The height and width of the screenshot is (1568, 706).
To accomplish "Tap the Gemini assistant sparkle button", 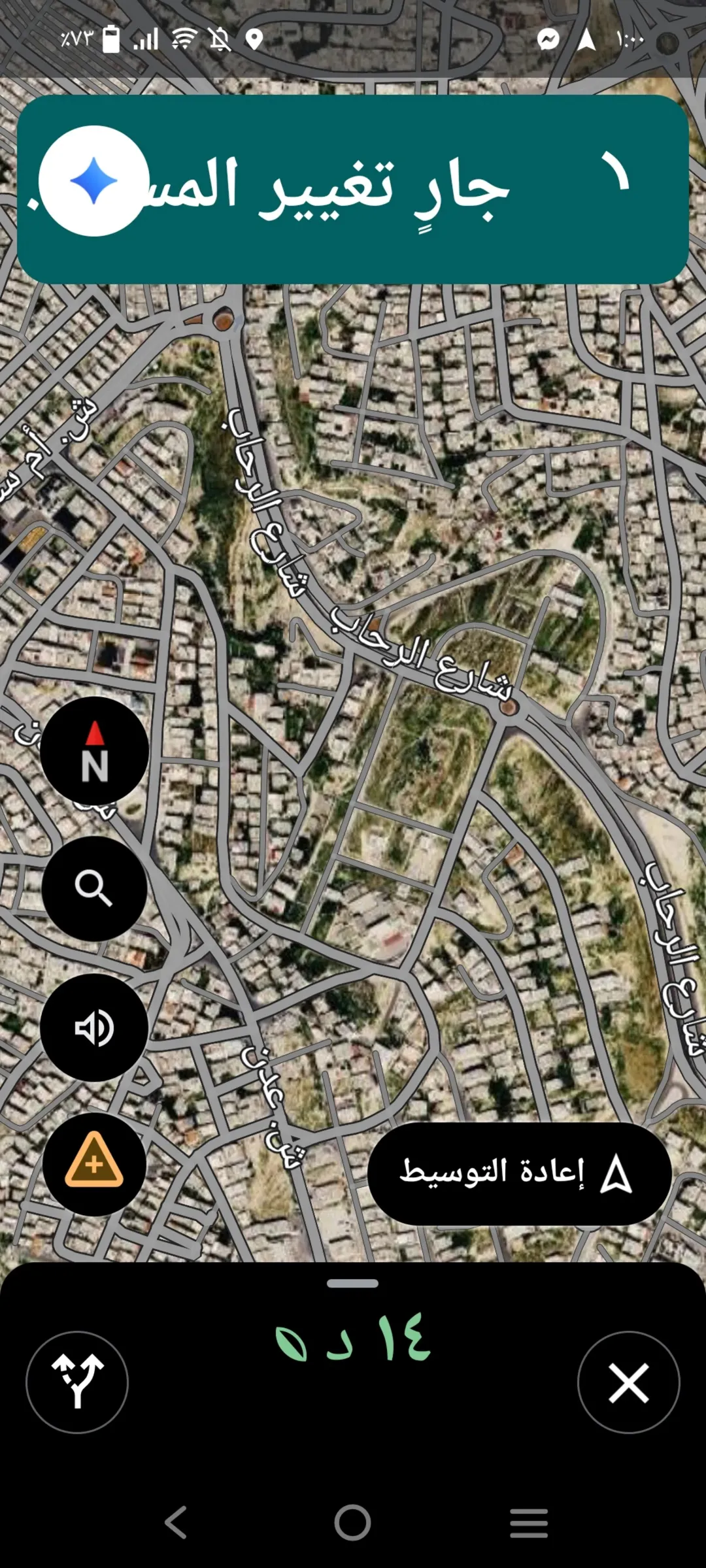I will coord(93,181).
